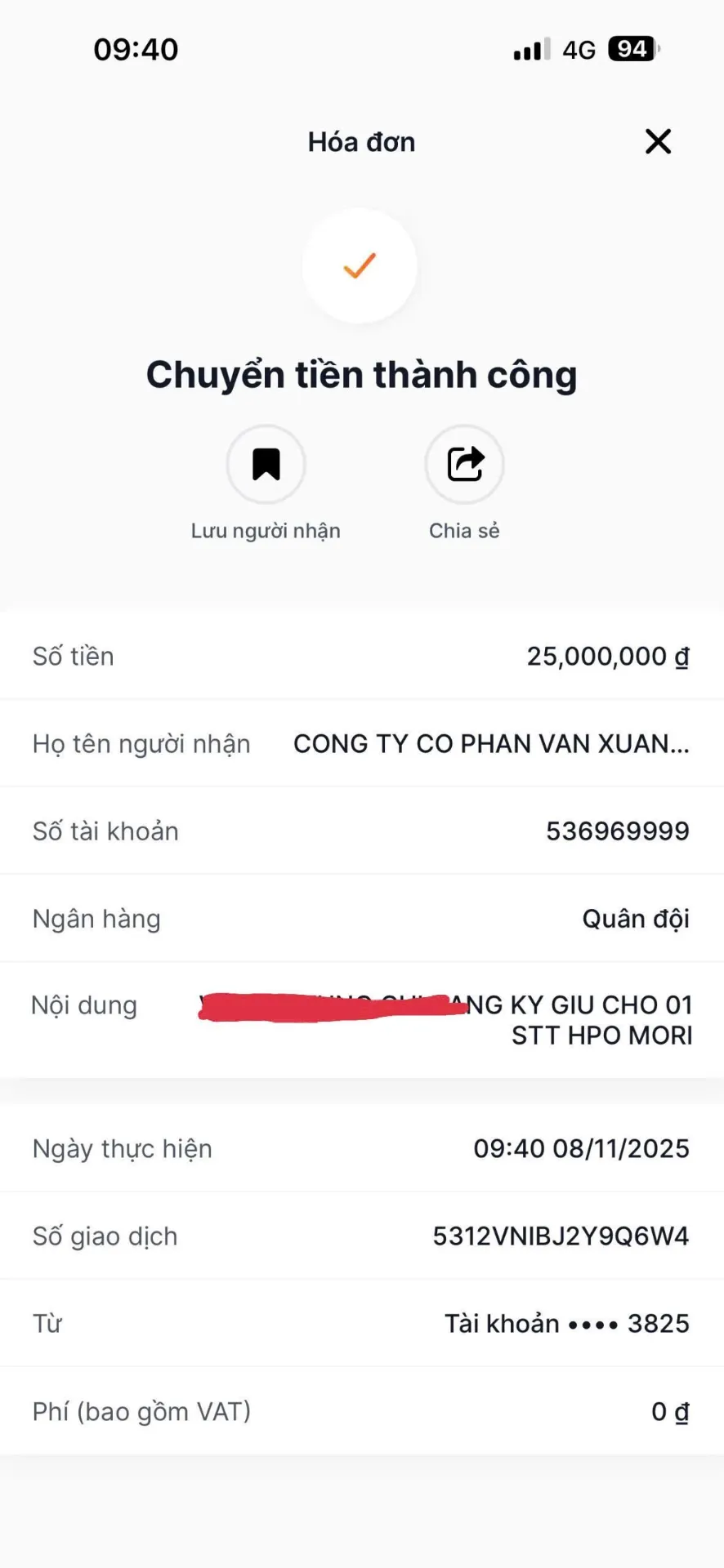The image size is (724, 1568).
Task: Close the Hóa đơn receipt screen
Action: tap(658, 141)
